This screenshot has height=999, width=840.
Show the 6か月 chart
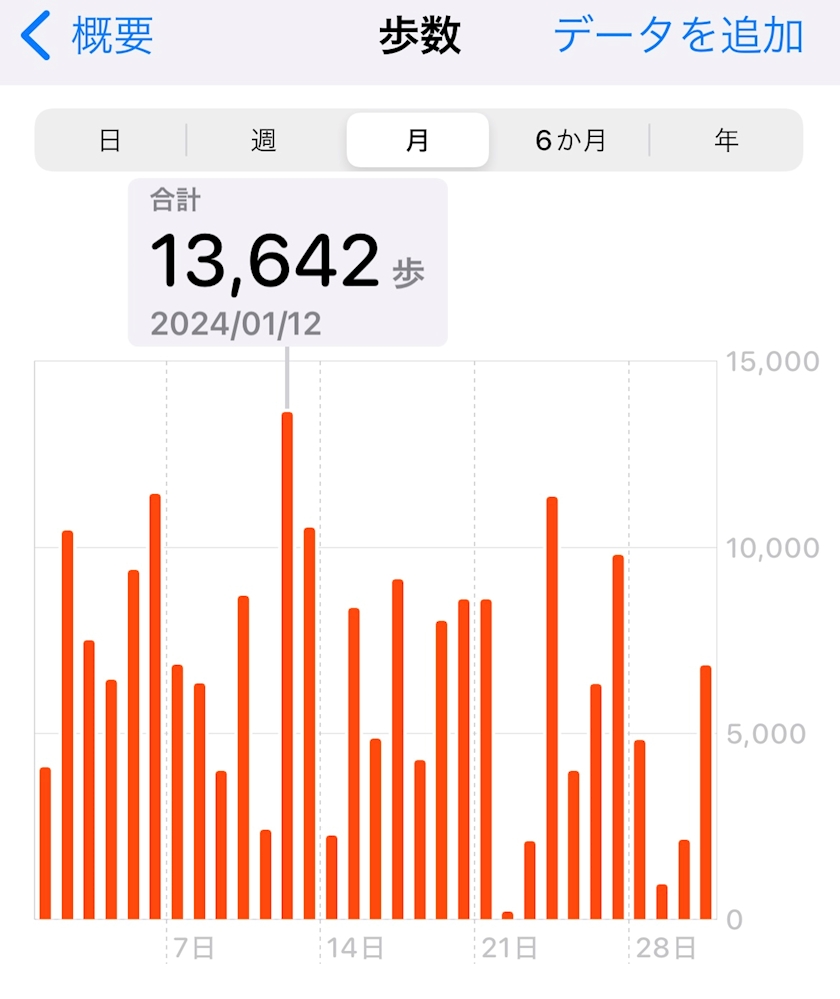coord(571,140)
